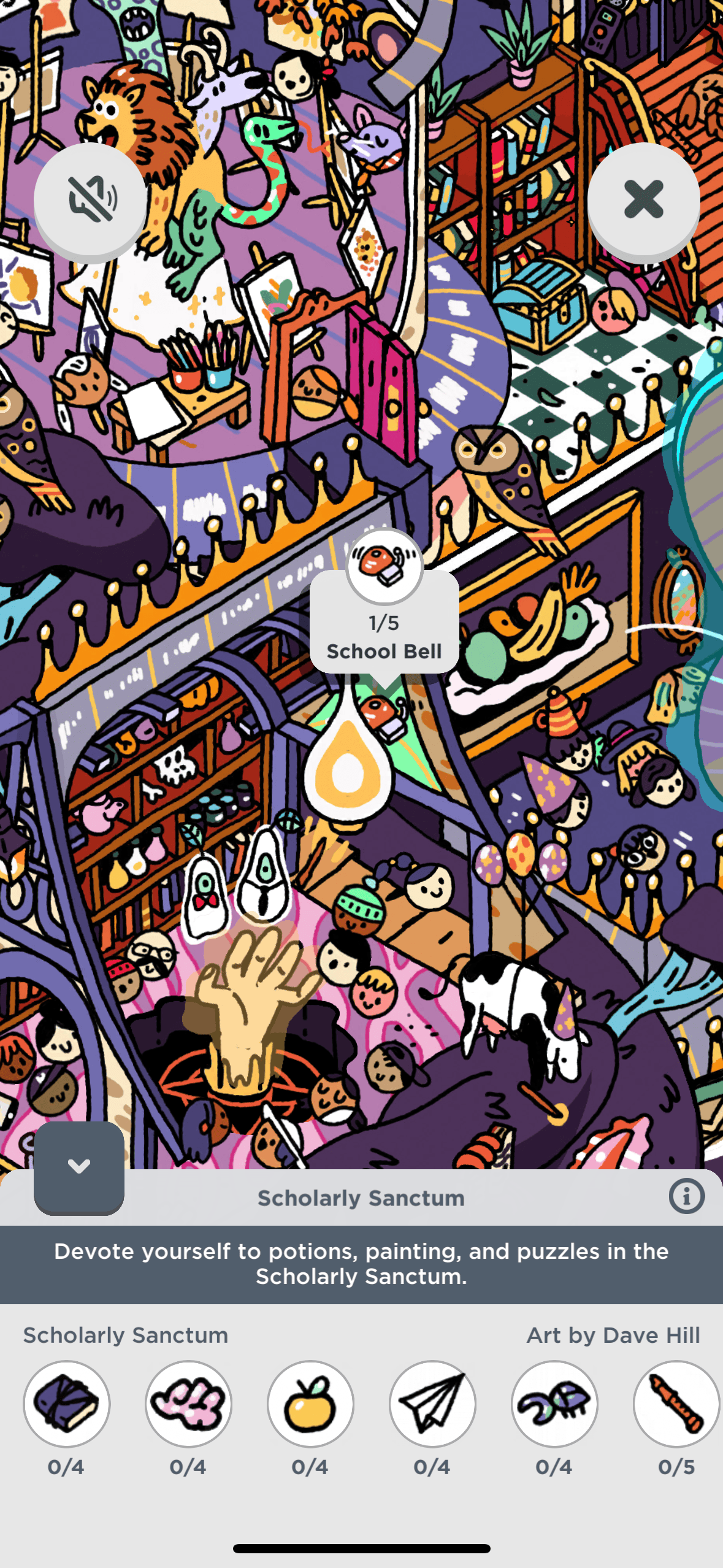Unmute the game sound
This screenshot has height=1568, width=723.
90,199
